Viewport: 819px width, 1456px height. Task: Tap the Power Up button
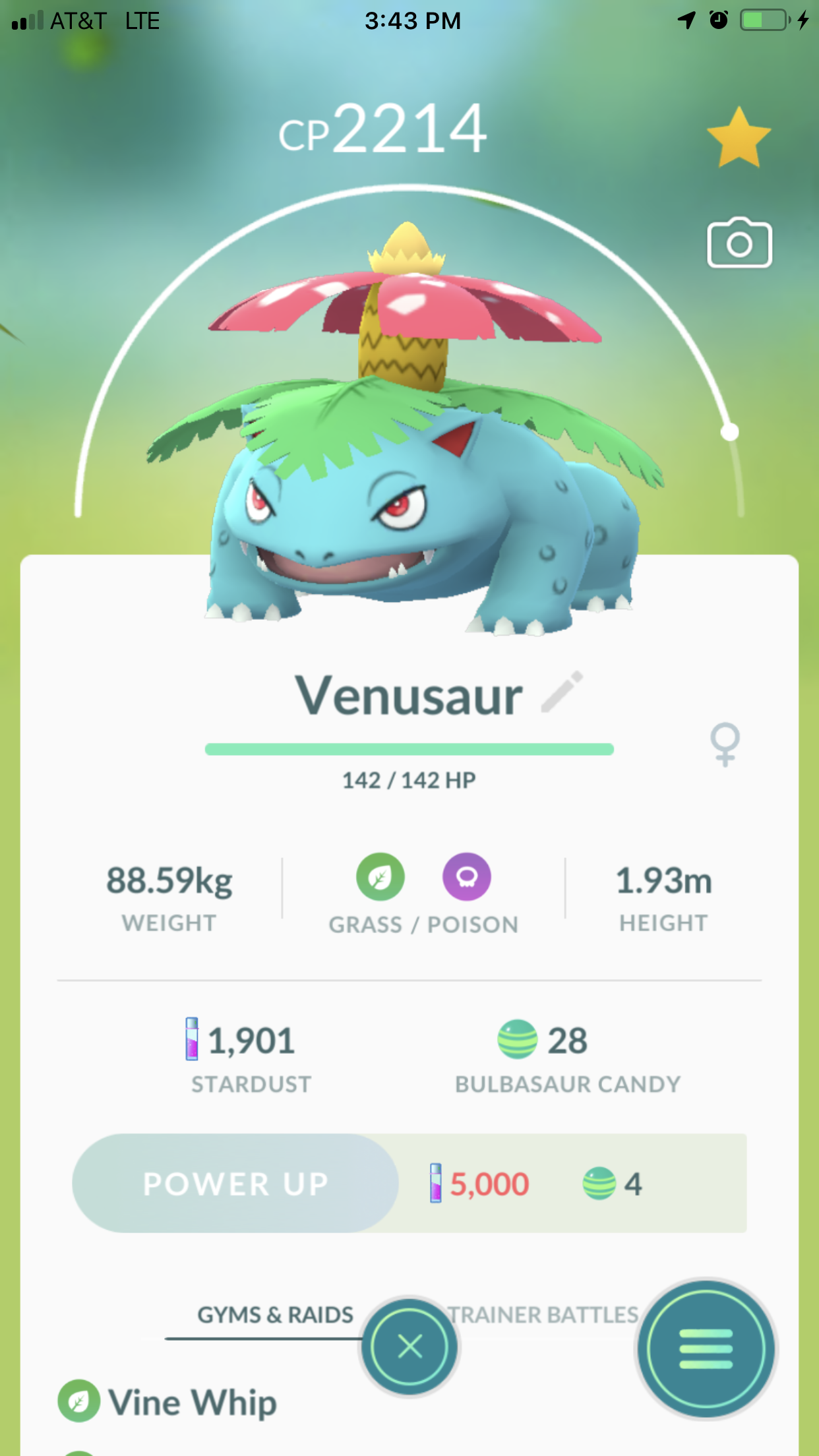235,1184
